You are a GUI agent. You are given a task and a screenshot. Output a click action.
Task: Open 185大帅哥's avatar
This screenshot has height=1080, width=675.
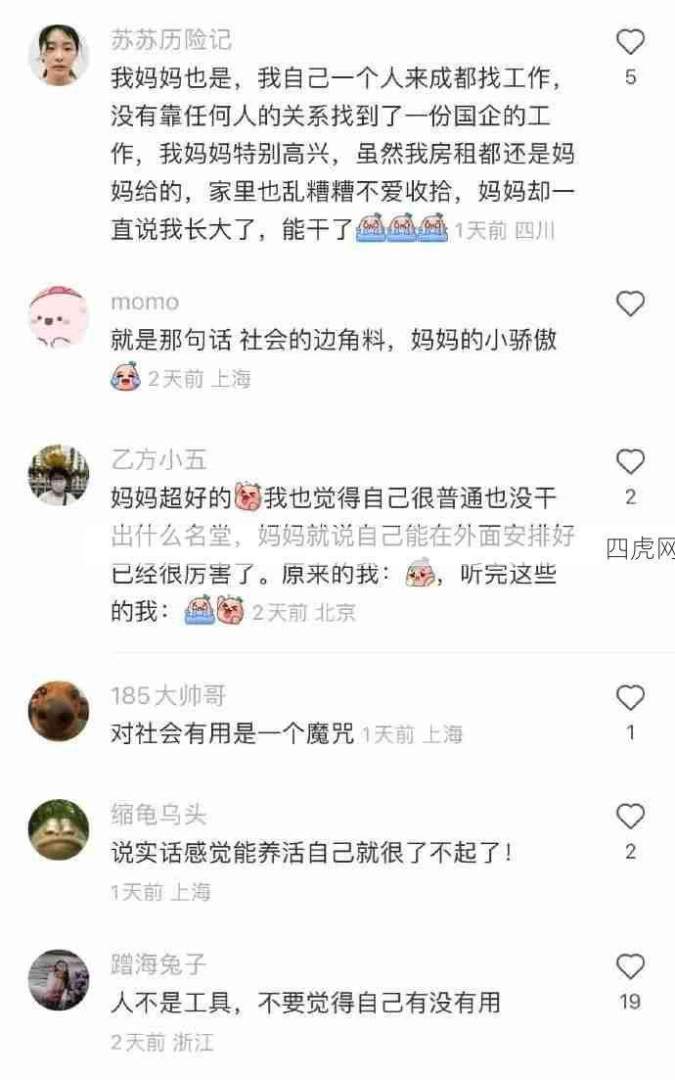point(58,710)
